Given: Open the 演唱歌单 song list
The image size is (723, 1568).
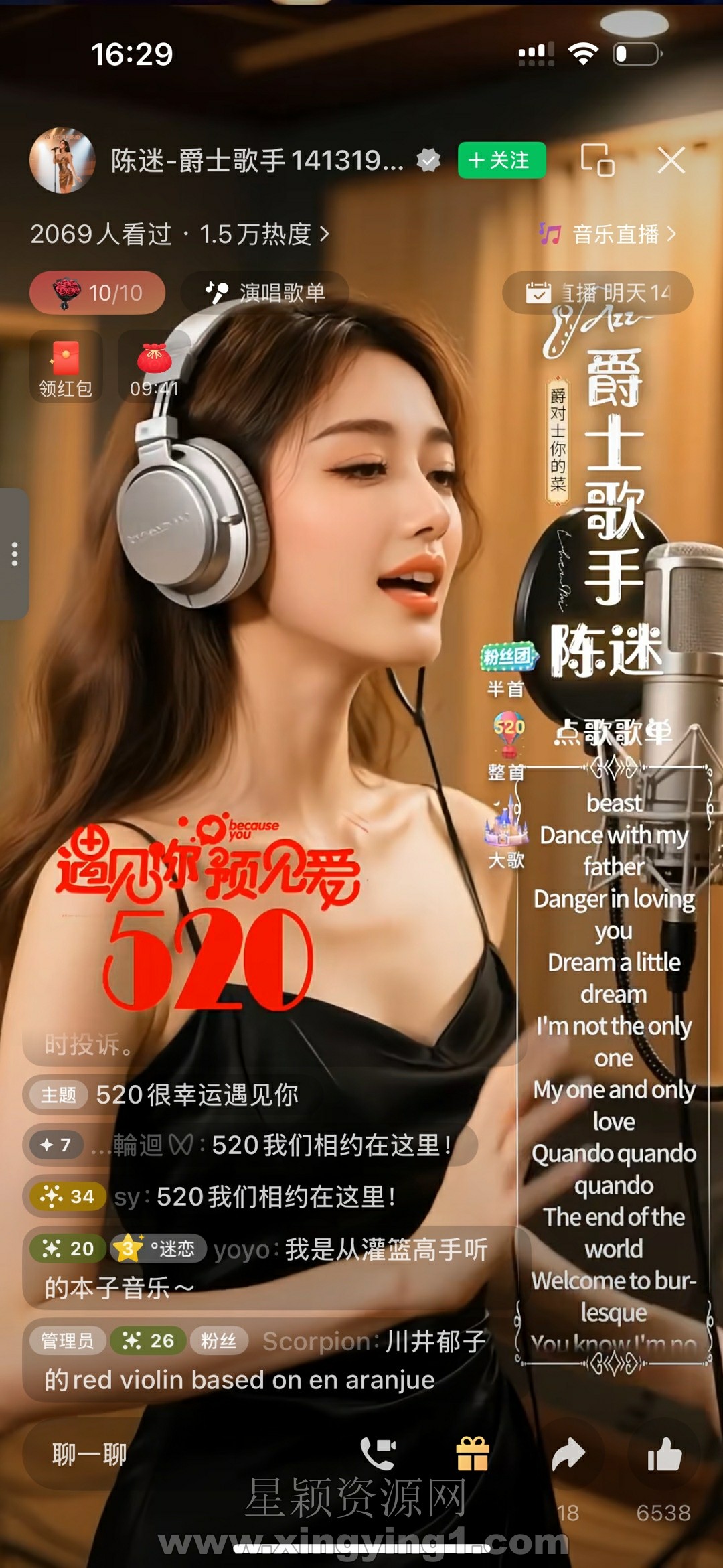Looking at the screenshot, I should coord(265,293).
